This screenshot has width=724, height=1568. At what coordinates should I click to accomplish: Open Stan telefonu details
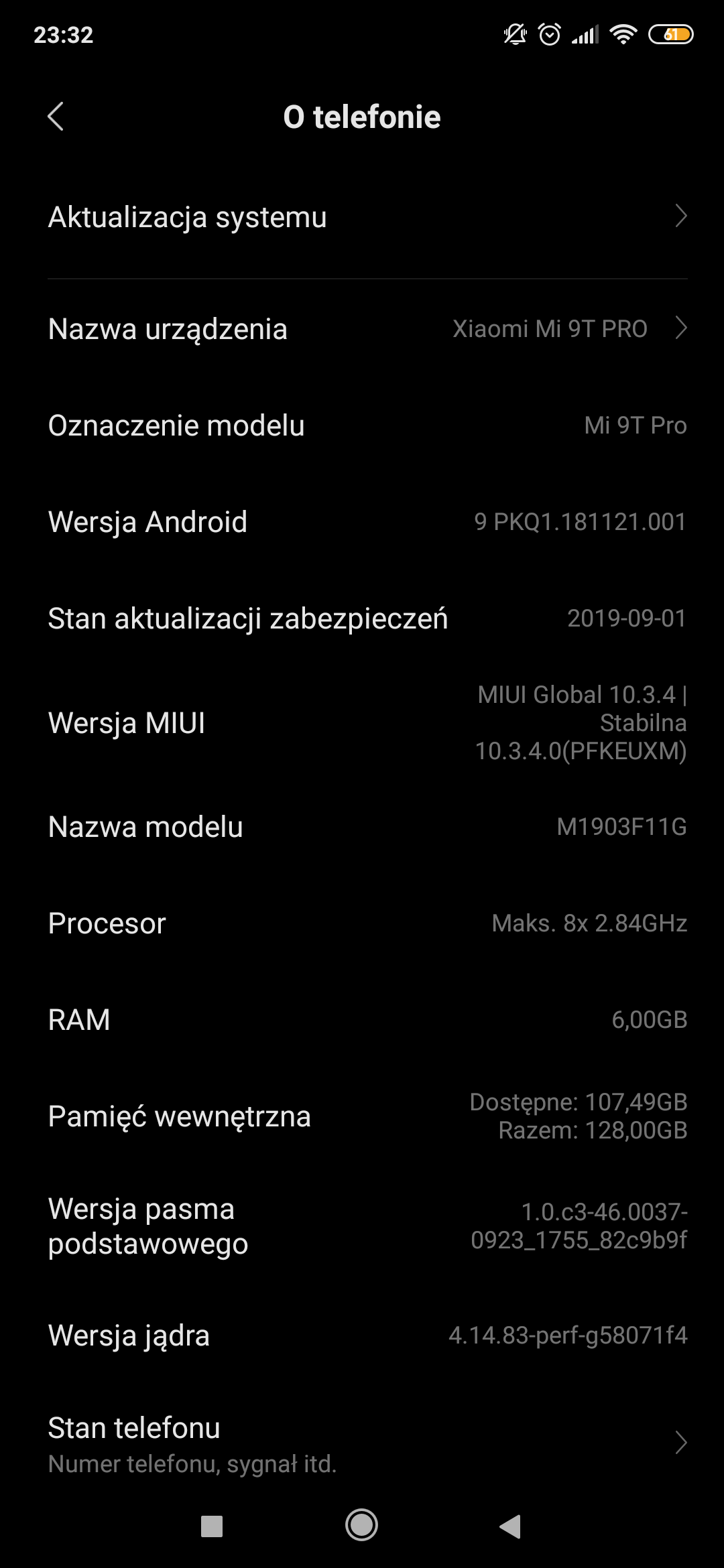(x=362, y=1443)
